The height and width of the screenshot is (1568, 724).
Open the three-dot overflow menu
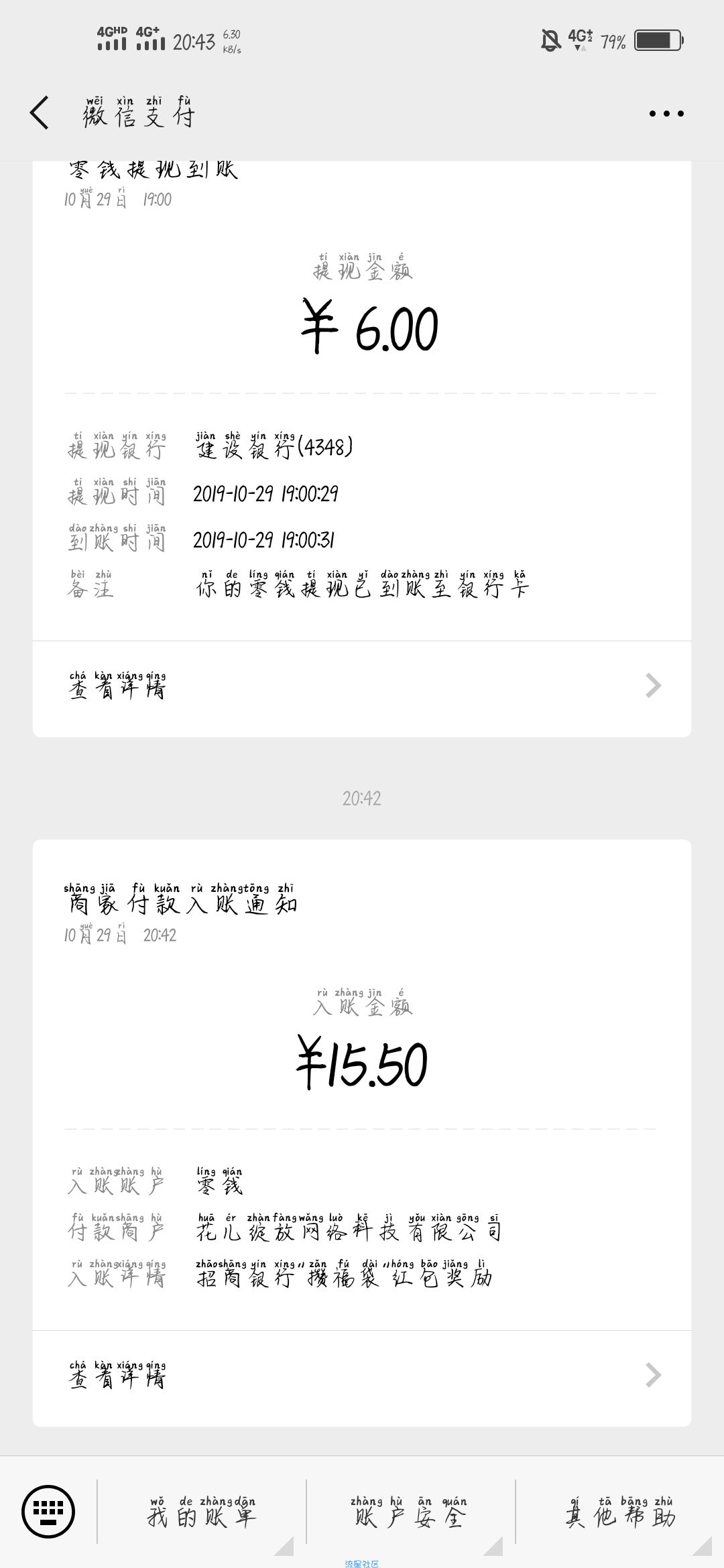tap(666, 113)
